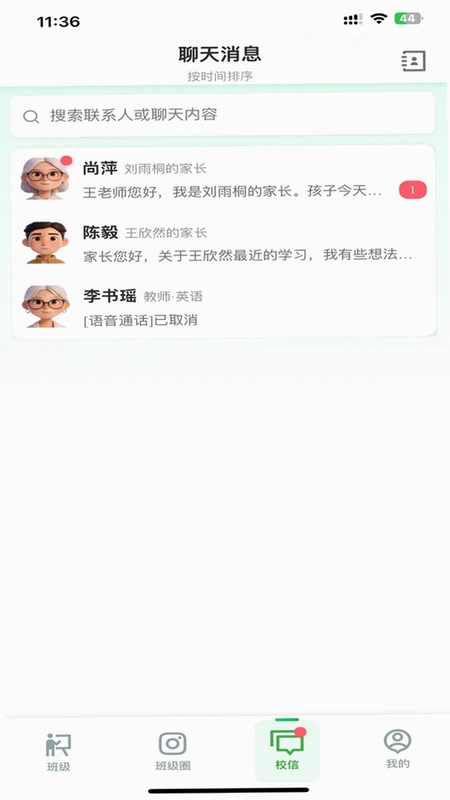The width and height of the screenshot is (450, 800).
Task: Tap the 按时间排序 sorting label
Action: tap(220, 77)
